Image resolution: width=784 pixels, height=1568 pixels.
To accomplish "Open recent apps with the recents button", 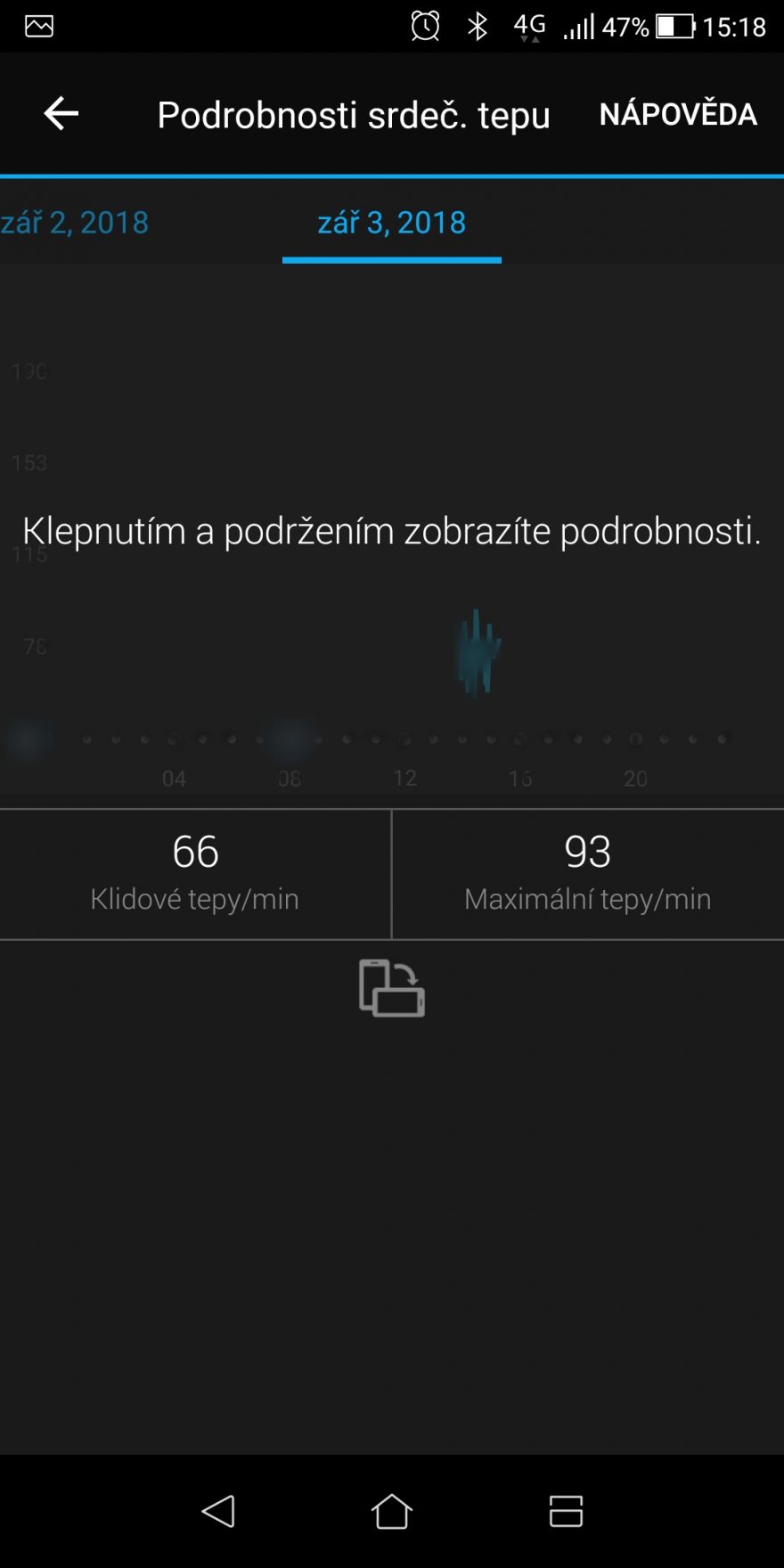I will 566,1511.
